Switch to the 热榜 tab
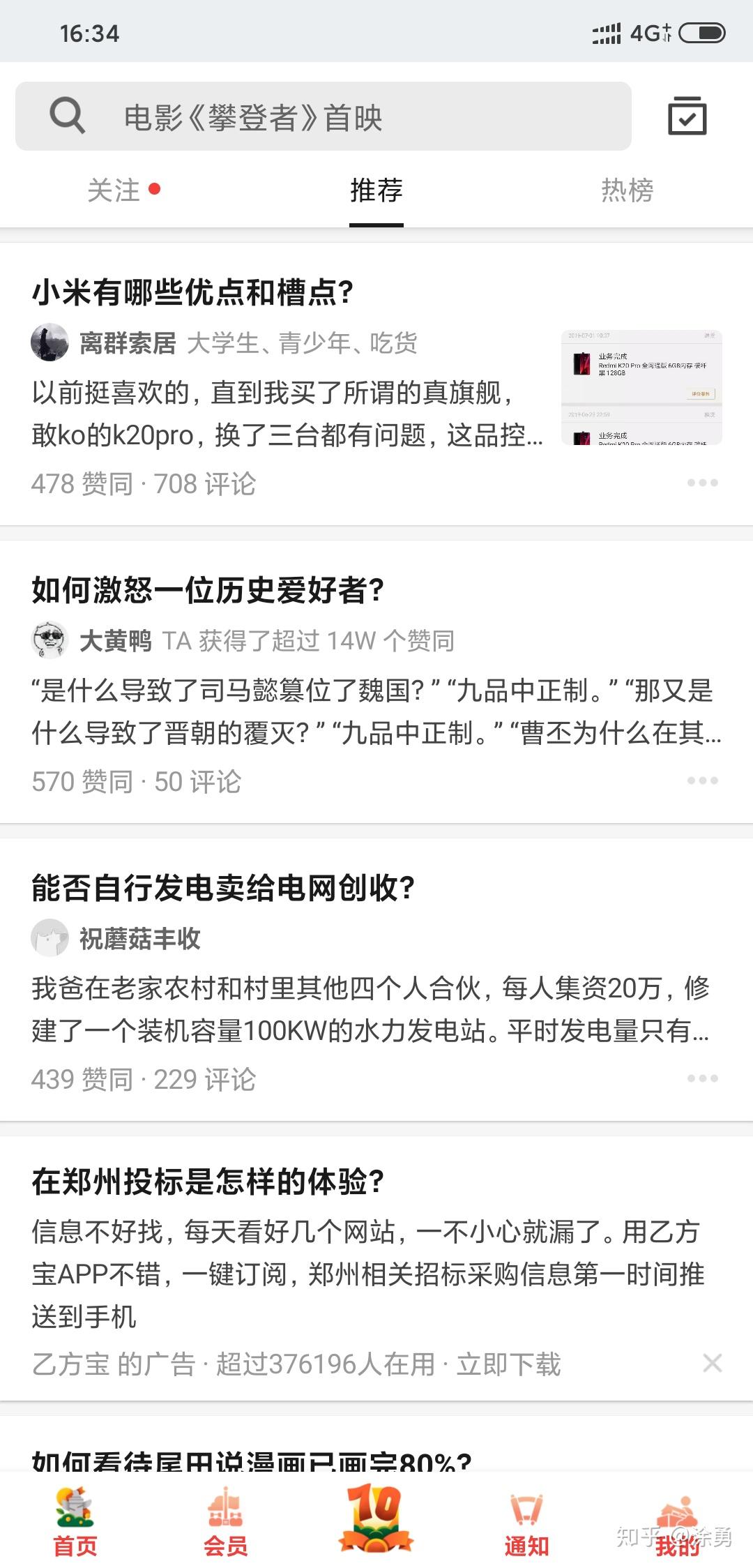The image size is (753, 1568). click(x=627, y=190)
